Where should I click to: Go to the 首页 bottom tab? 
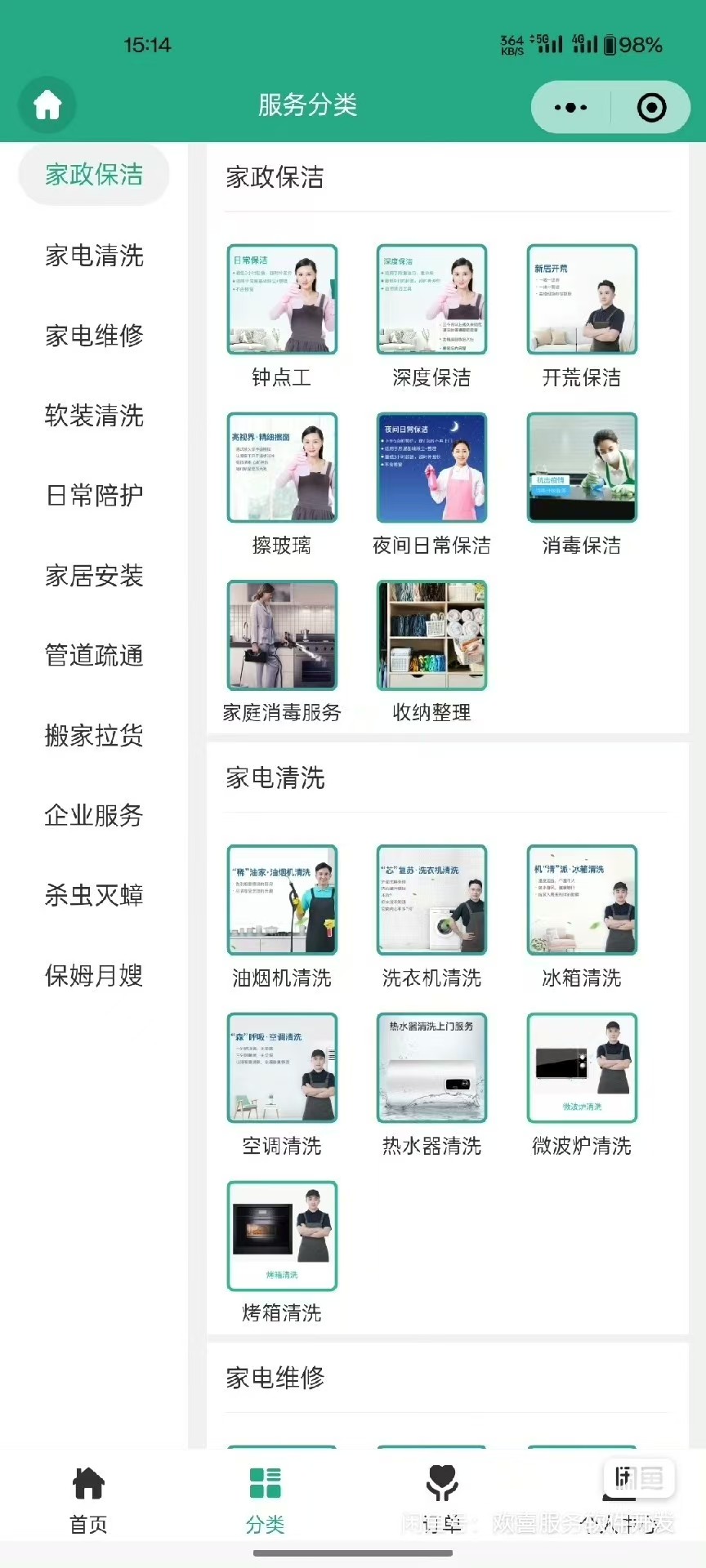(88, 1499)
